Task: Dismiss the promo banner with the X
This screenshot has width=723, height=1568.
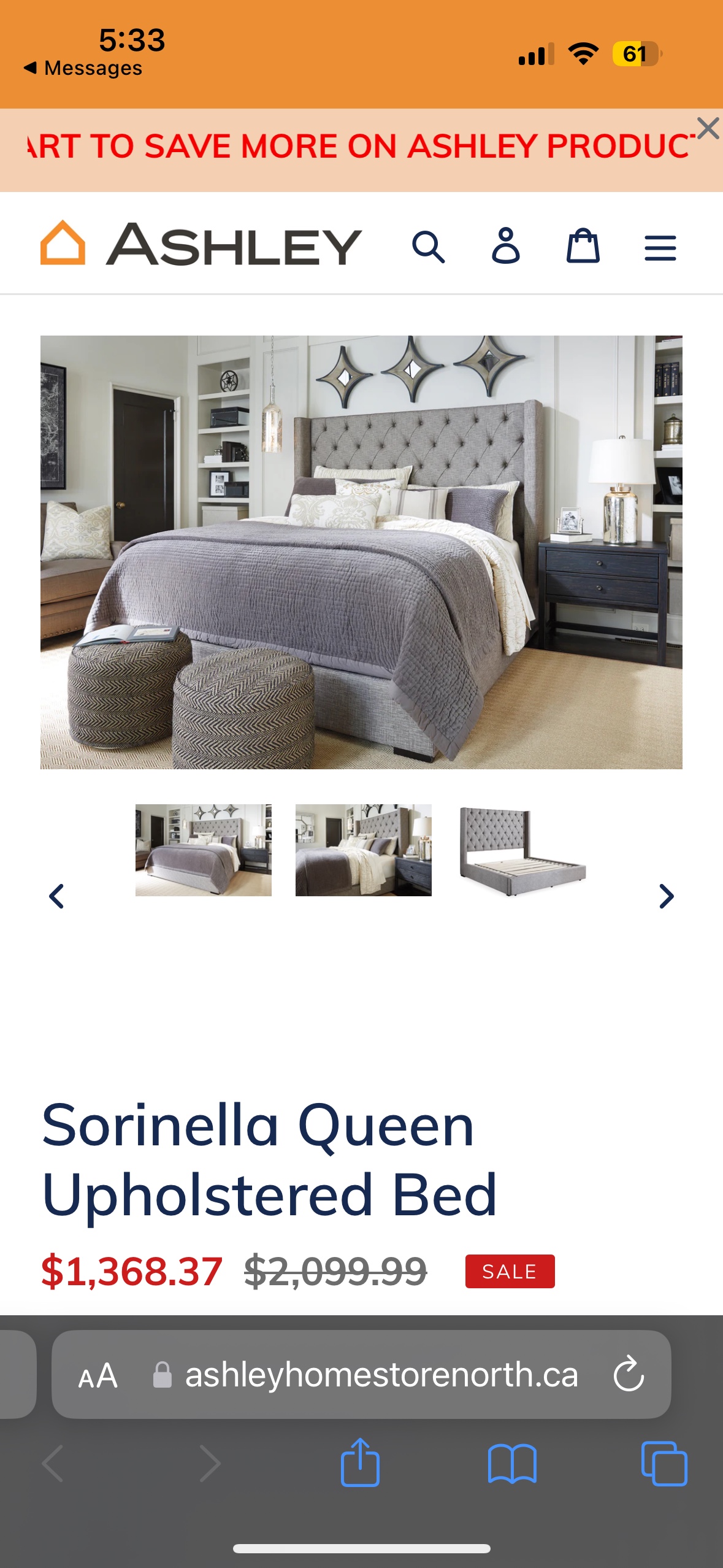Action: pos(708,129)
